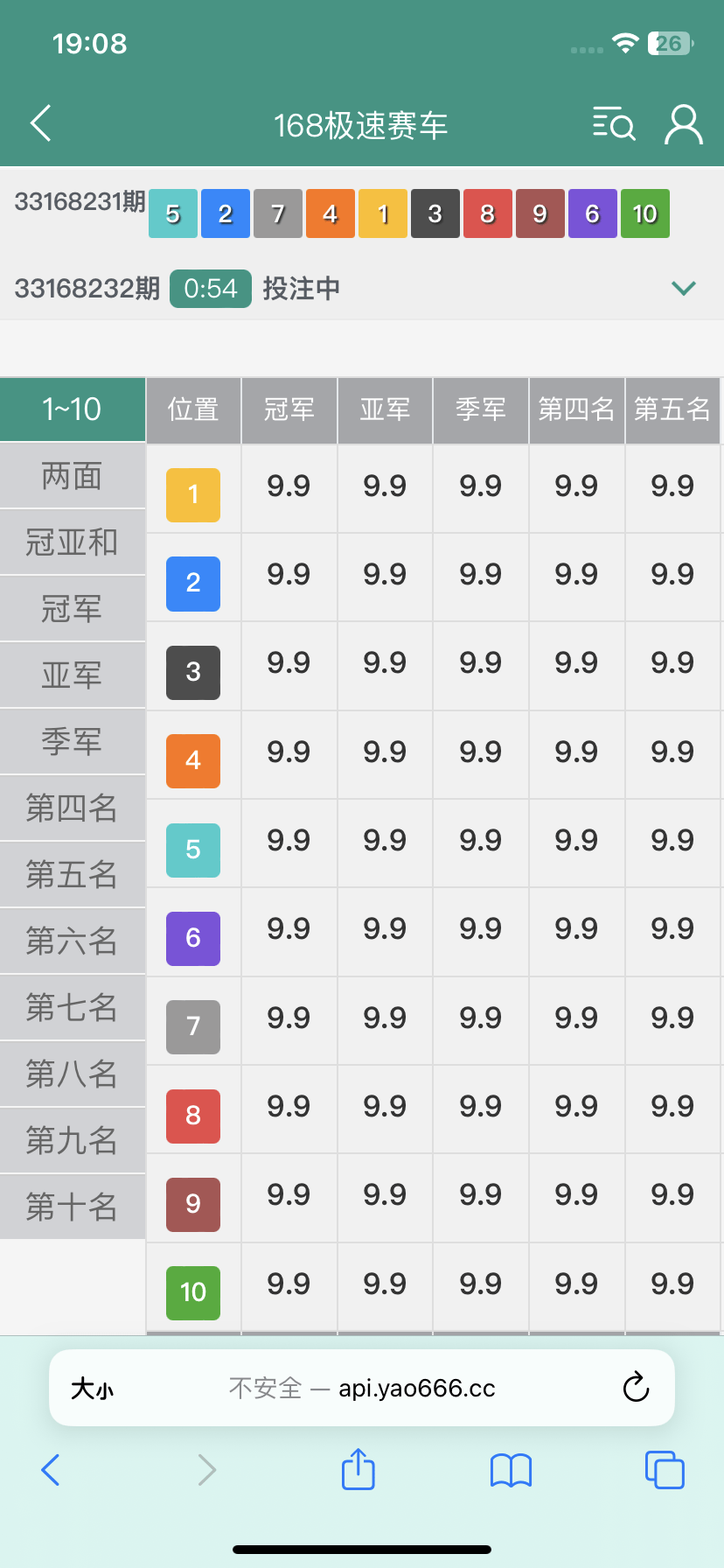The image size is (724, 1568).
Task: Select the 1~10 category tab
Action: pyautogui.click(x=72, y=409)
